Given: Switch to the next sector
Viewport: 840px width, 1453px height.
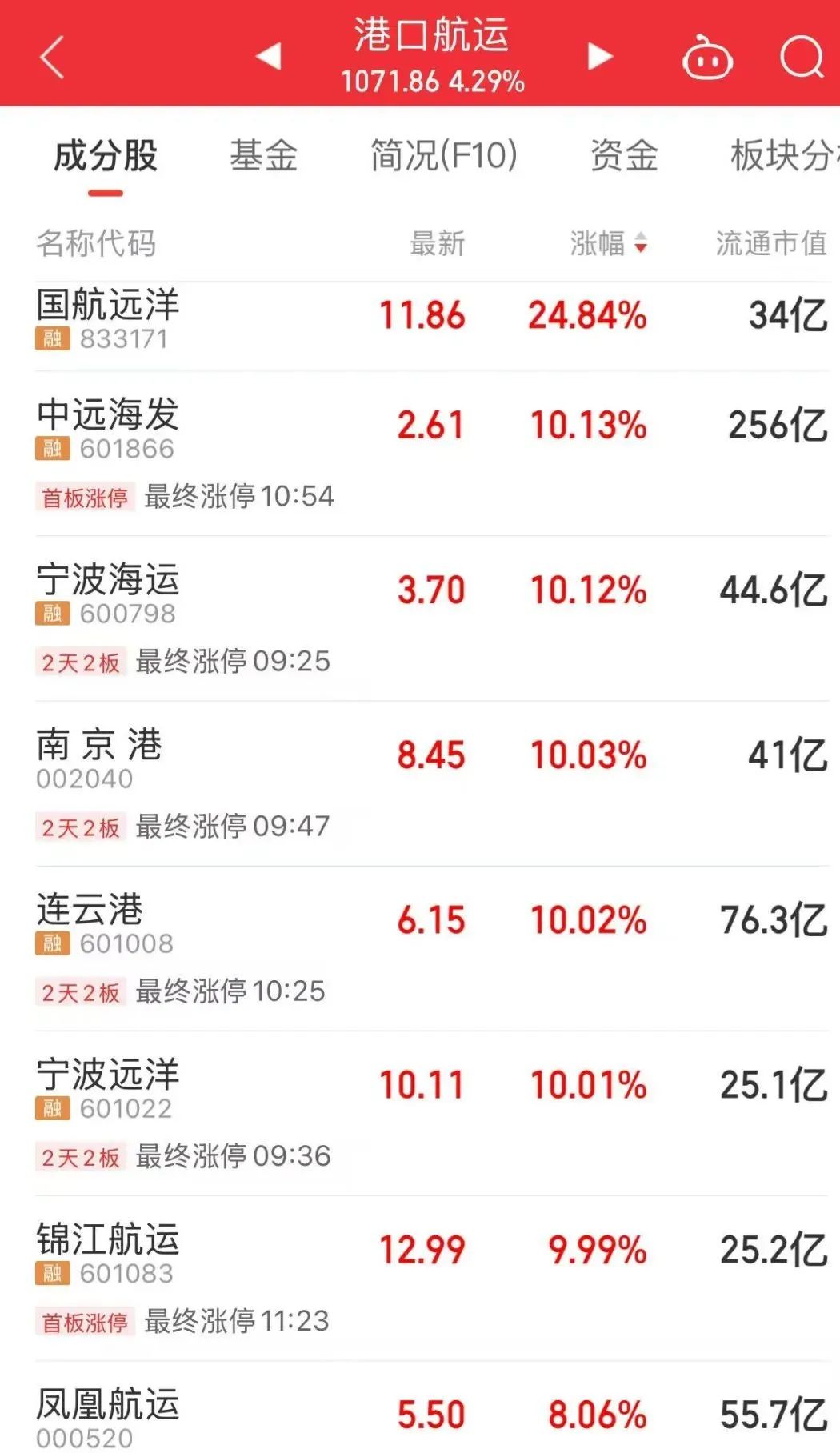Looking at the screenshot, I should pyautogui.click(x=600, y=57).
